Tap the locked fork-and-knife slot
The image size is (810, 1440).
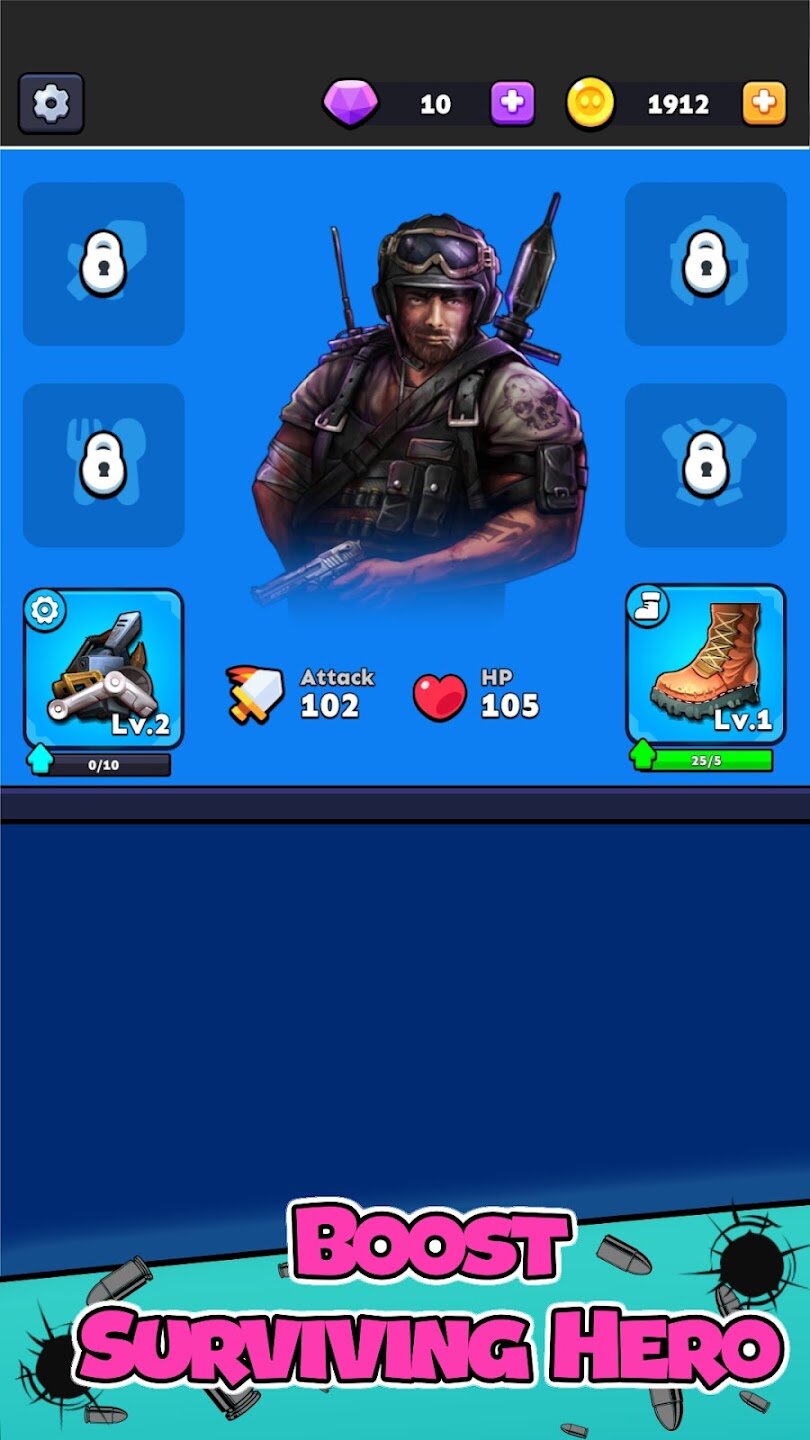[x=103, y=465]
